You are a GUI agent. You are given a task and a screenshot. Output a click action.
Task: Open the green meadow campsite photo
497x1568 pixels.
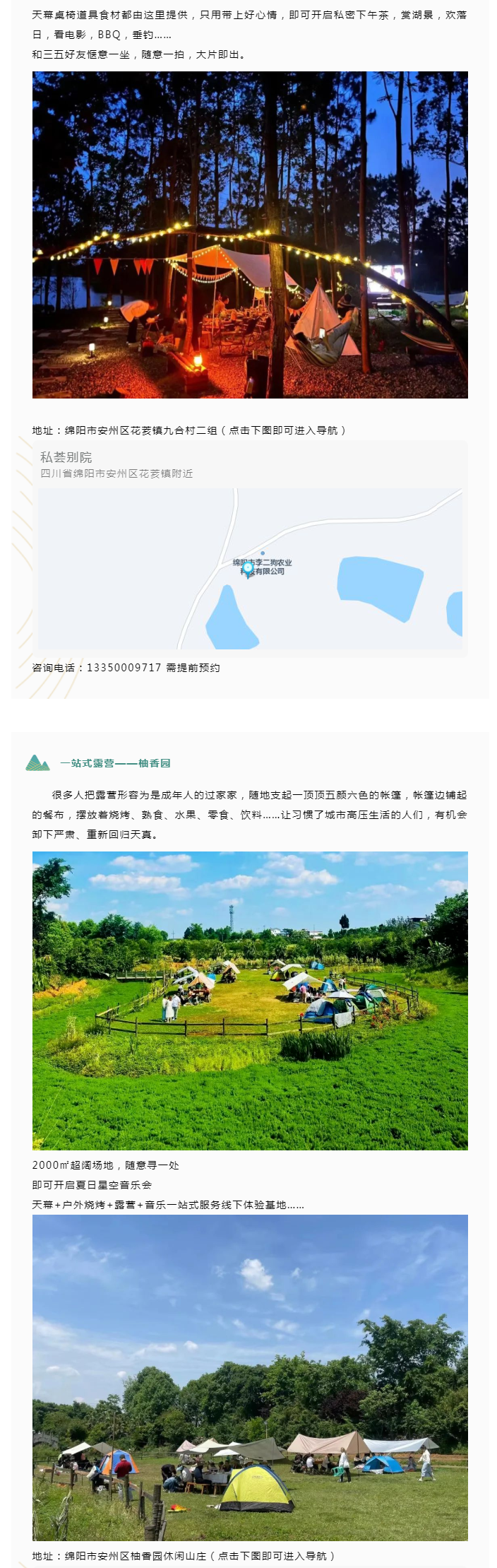[250, 1001]
